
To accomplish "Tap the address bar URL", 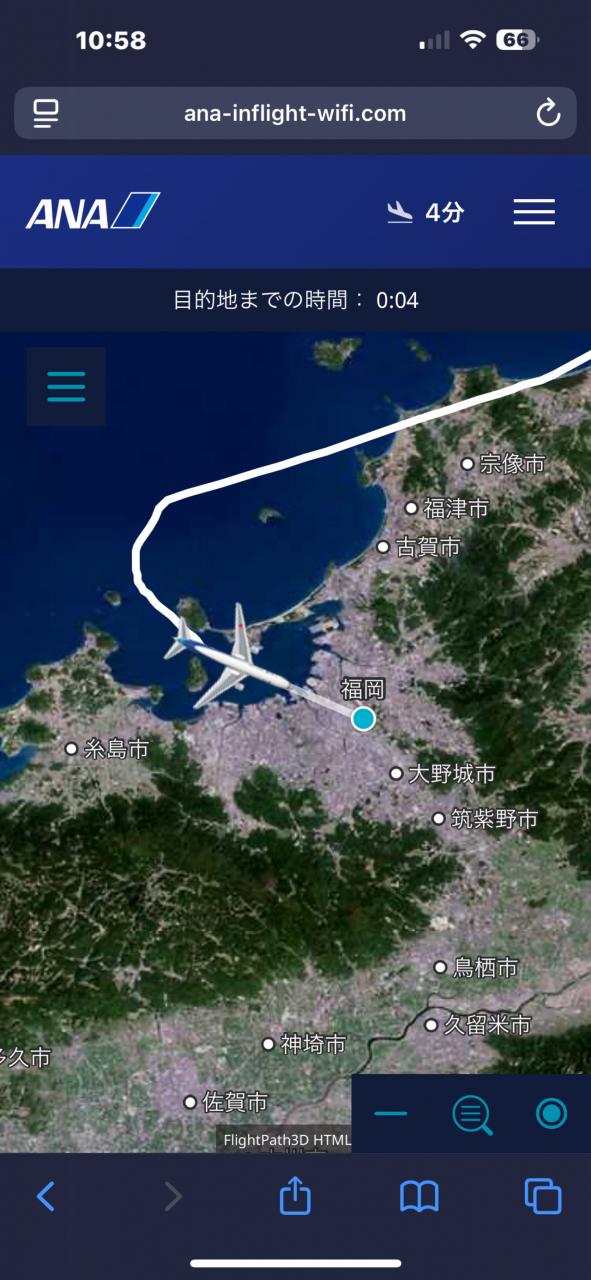I will 295,113.
